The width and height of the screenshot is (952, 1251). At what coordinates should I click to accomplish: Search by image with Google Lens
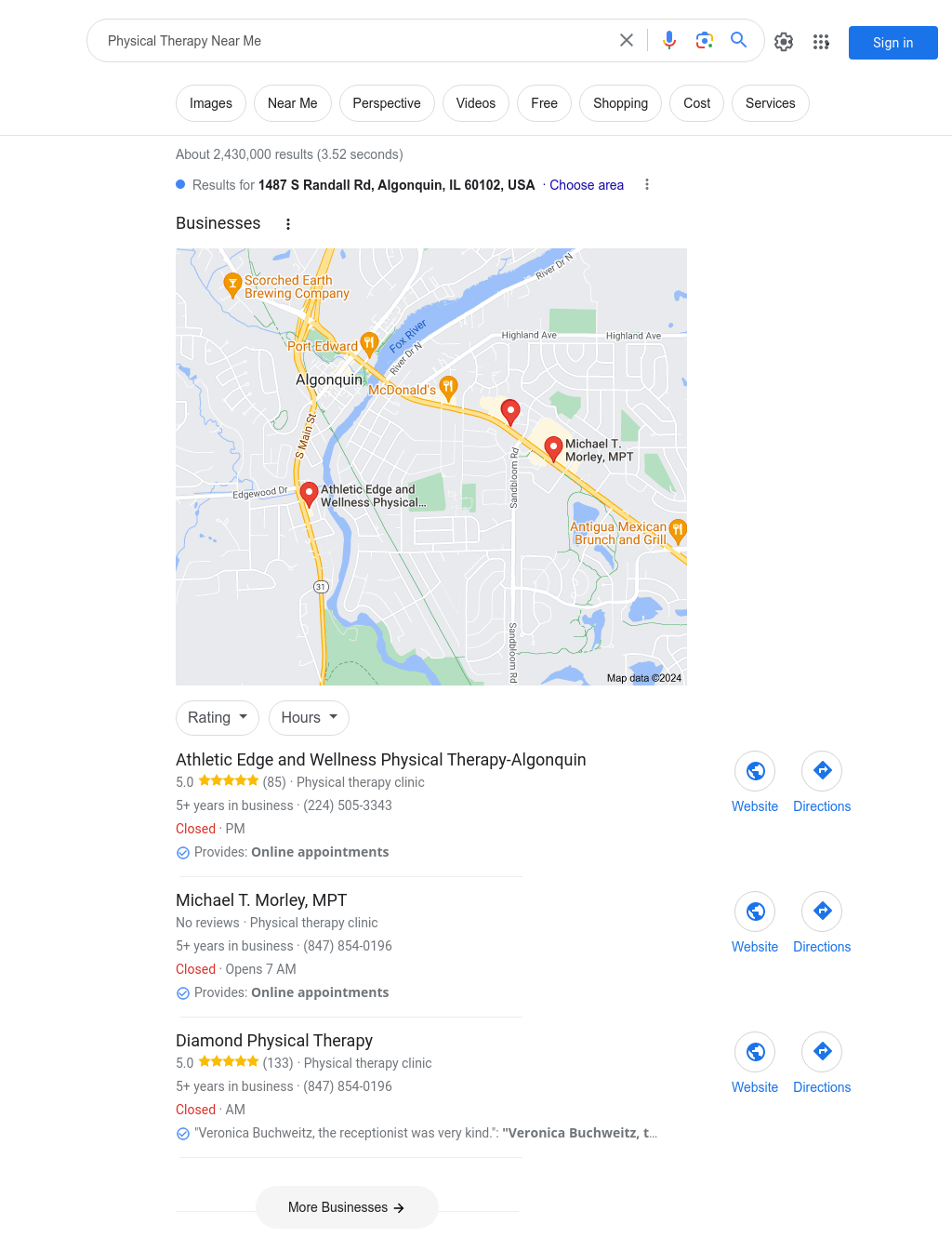[705, 41]
